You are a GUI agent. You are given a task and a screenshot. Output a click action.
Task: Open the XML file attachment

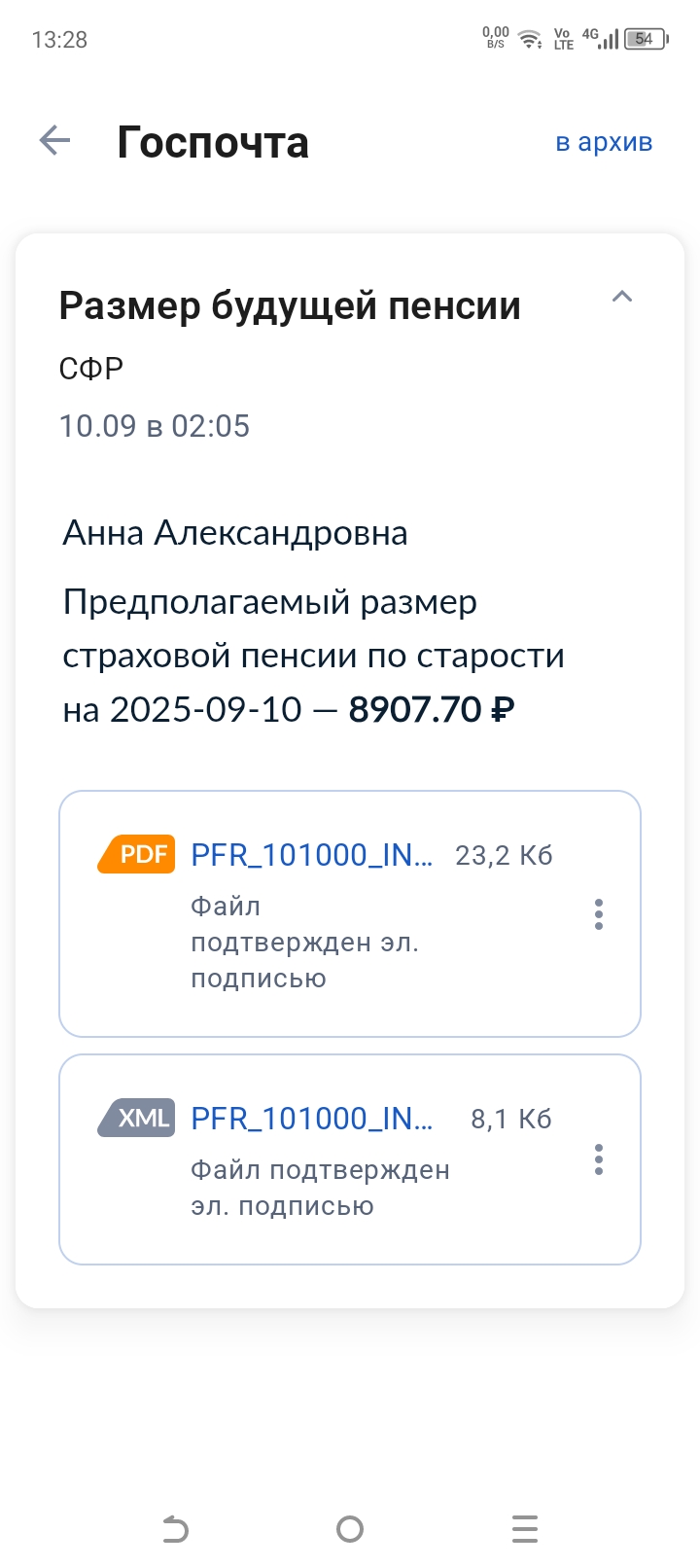[x=311, y=1119]
